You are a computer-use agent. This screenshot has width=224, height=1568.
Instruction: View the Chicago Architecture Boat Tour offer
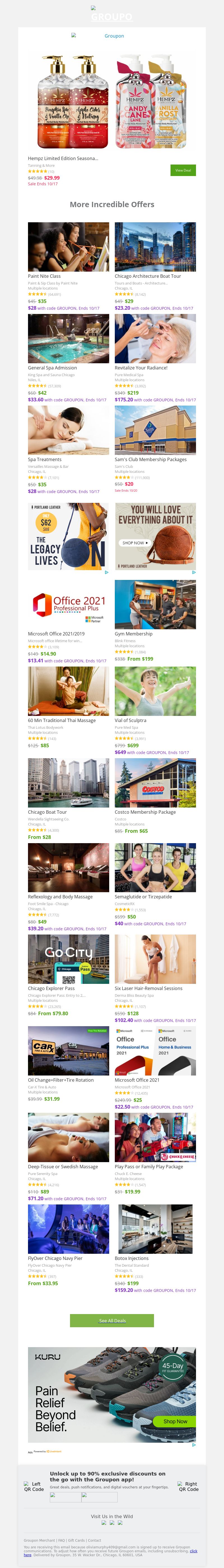click(x=155, y=246)
